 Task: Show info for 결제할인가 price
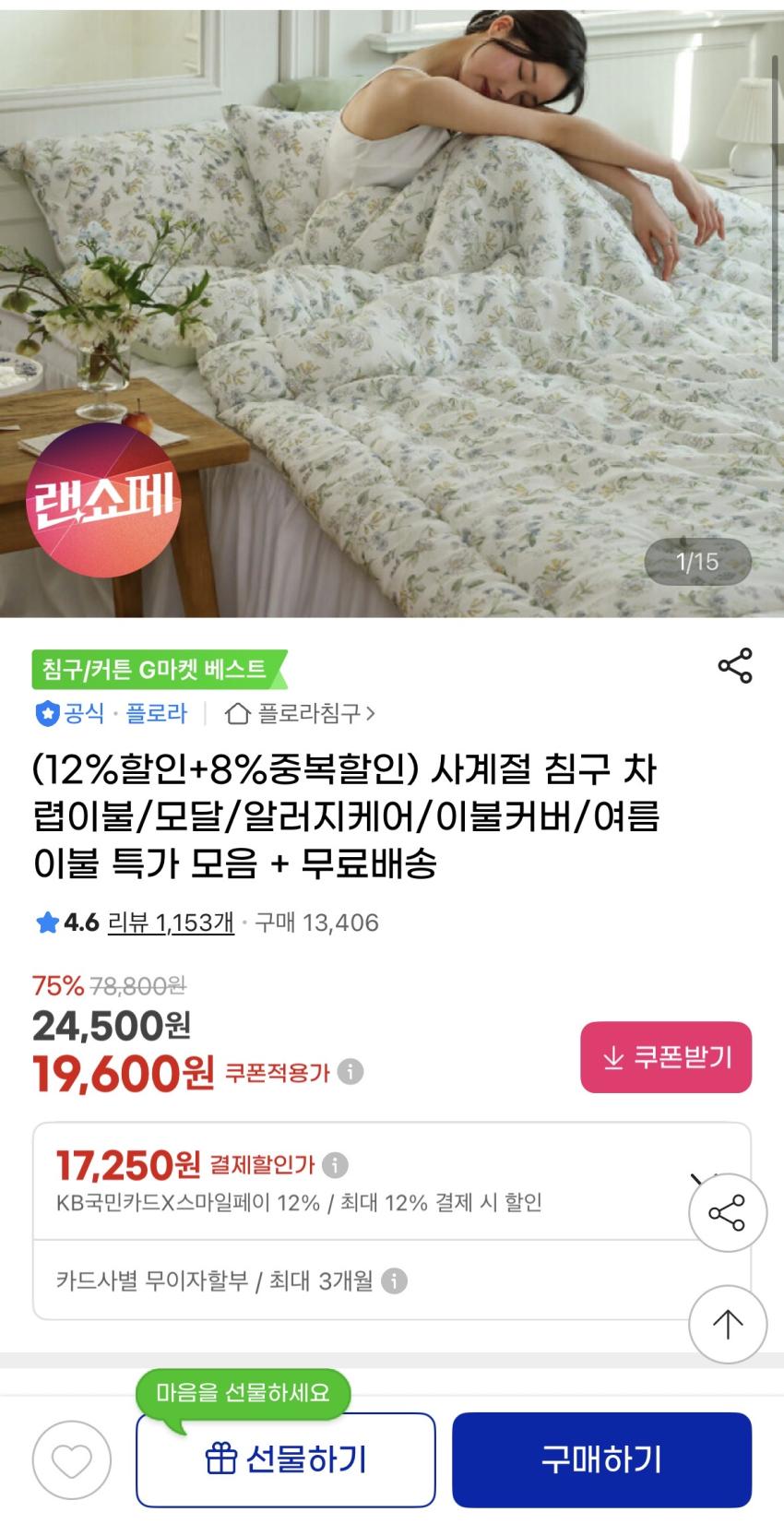pyautogui.click(x=336, y=1165)
